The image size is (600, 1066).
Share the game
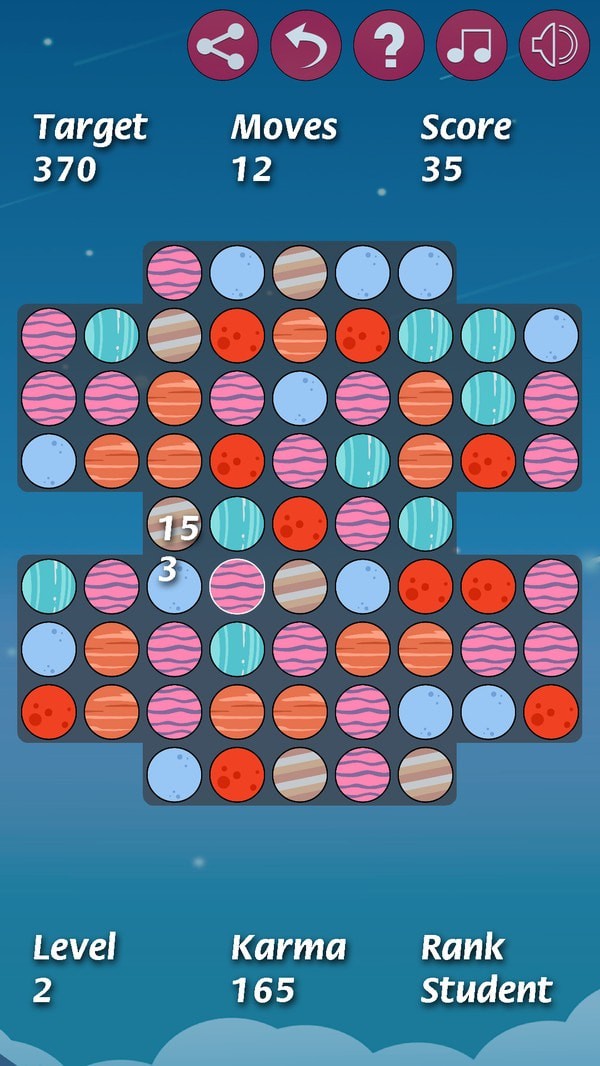pos(223,45)
